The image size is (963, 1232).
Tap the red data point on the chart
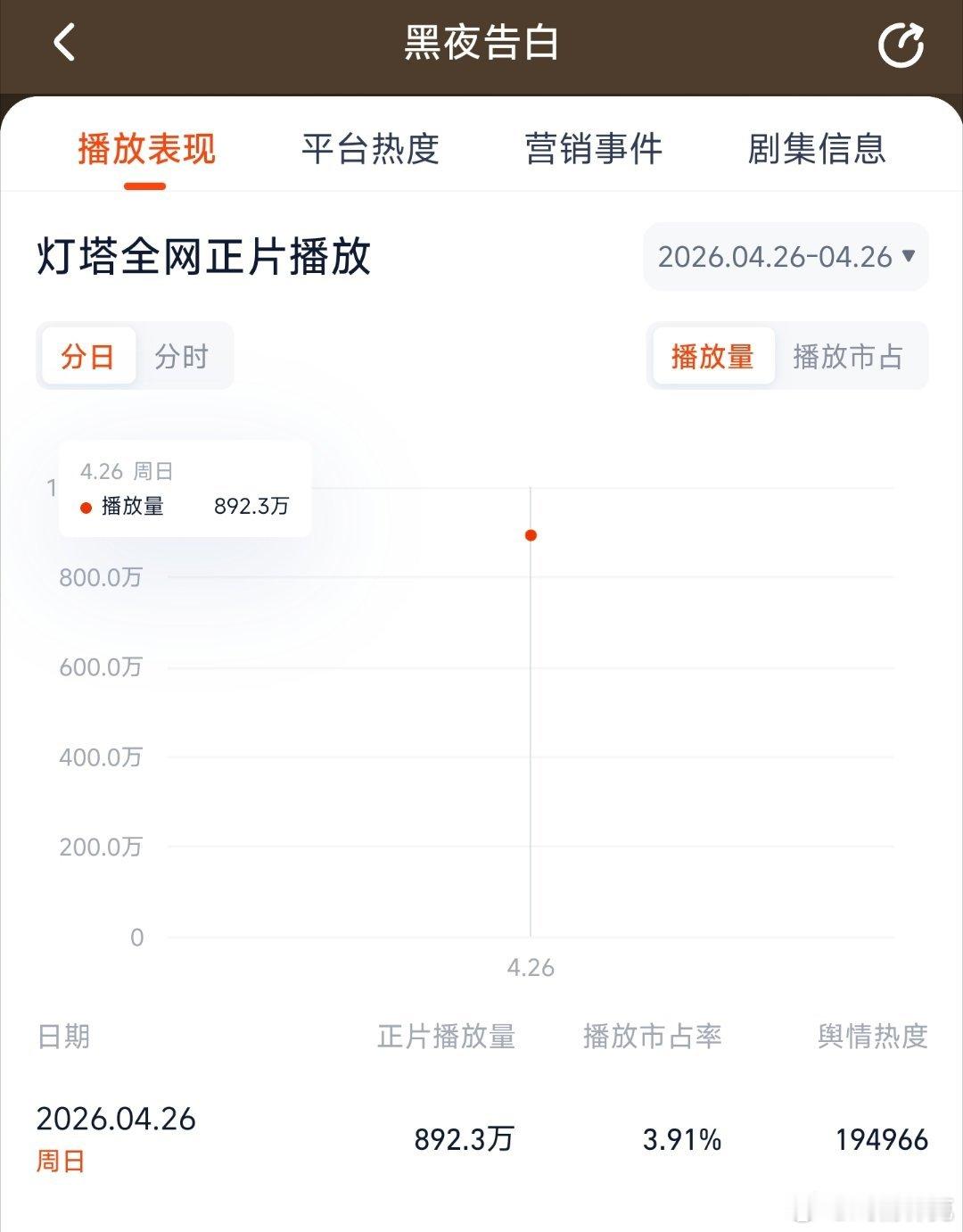[x=532, y=535]
